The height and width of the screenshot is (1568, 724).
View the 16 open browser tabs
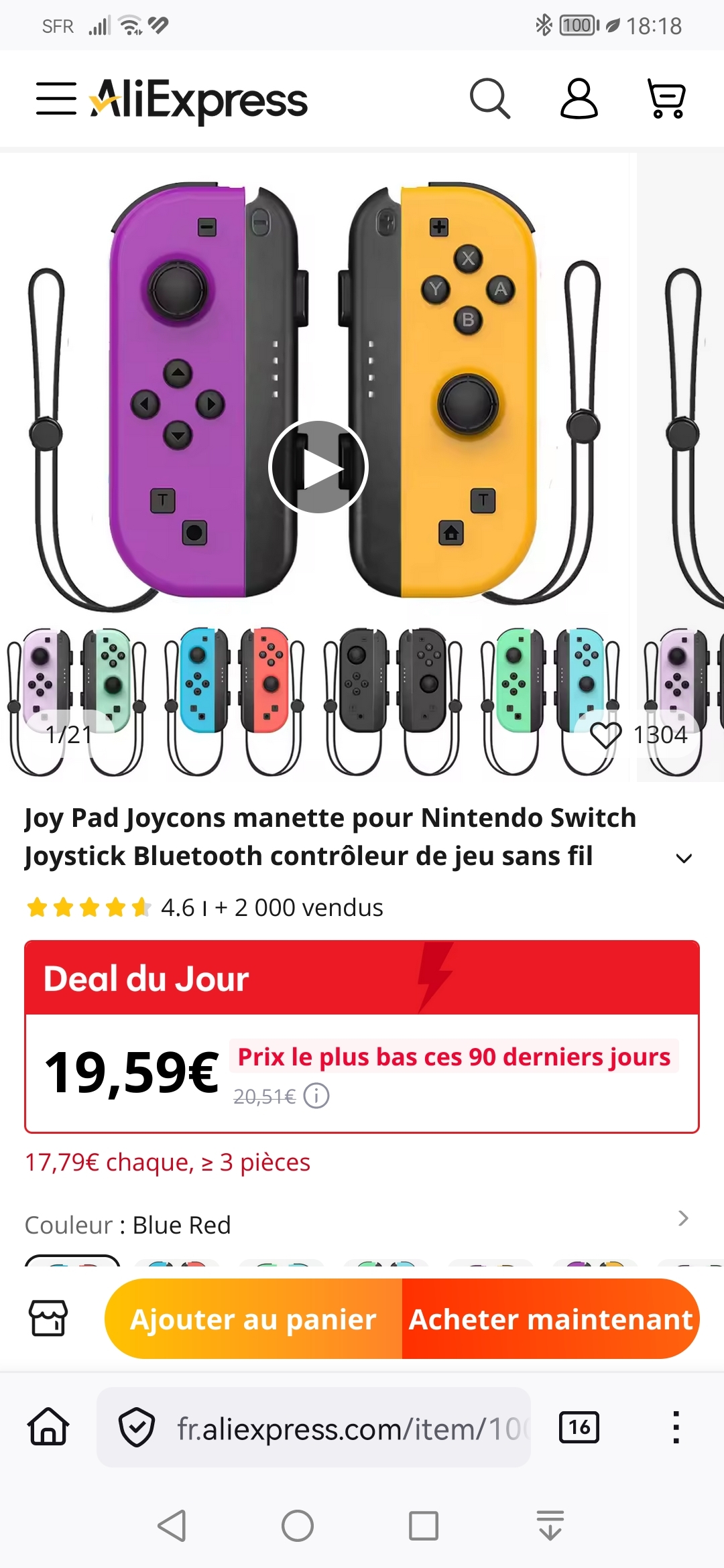point(579,1427)
